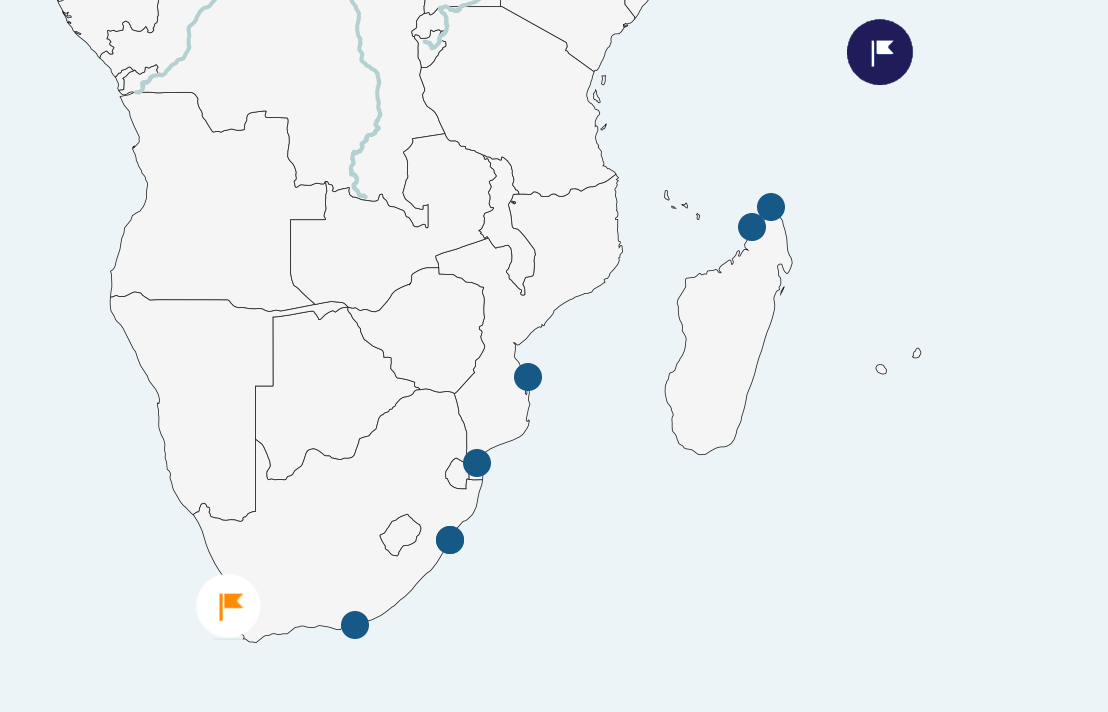Viewport: 1108px width, 712px height.
Task: Select the blue dot on Madagascar's northwest coast
Action: (752, 227)
